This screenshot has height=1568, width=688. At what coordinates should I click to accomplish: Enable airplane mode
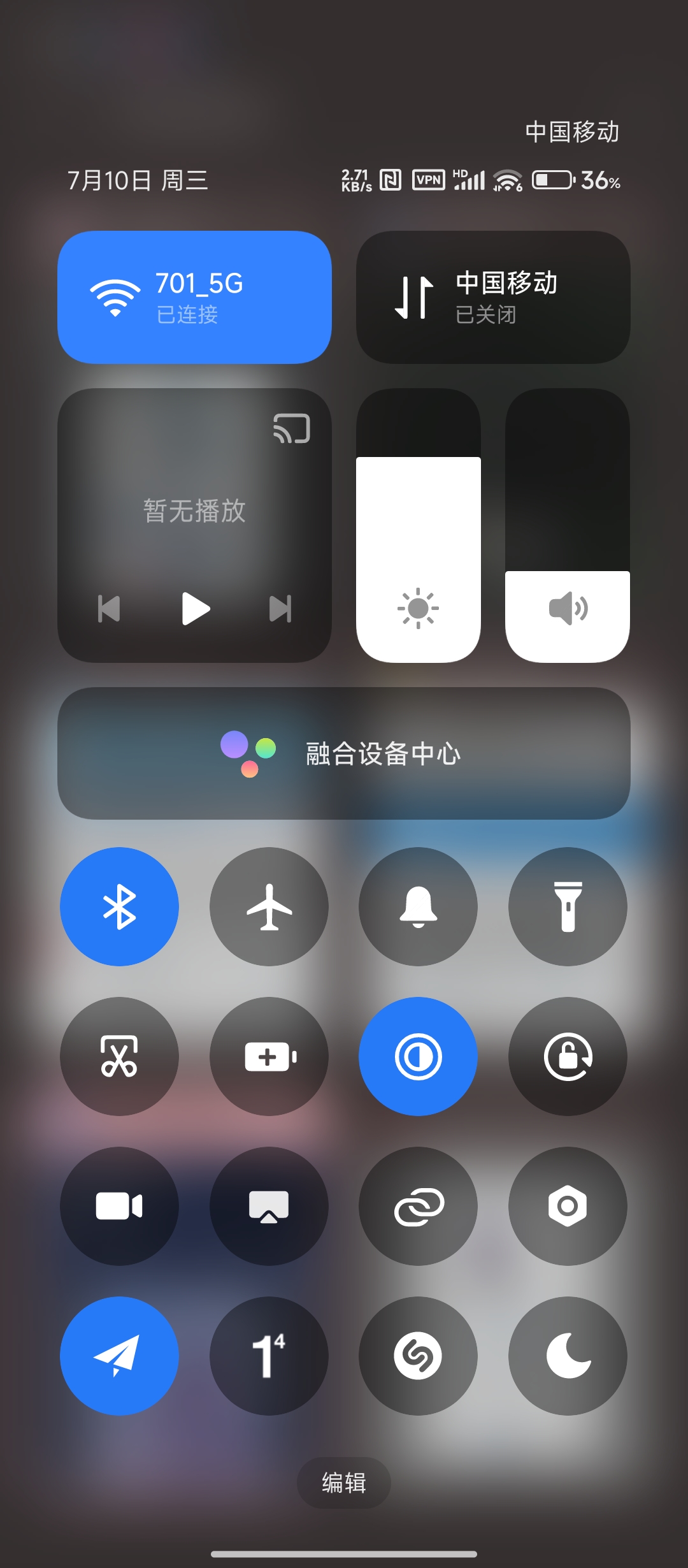pyautogui.click(x=269, y=906)
